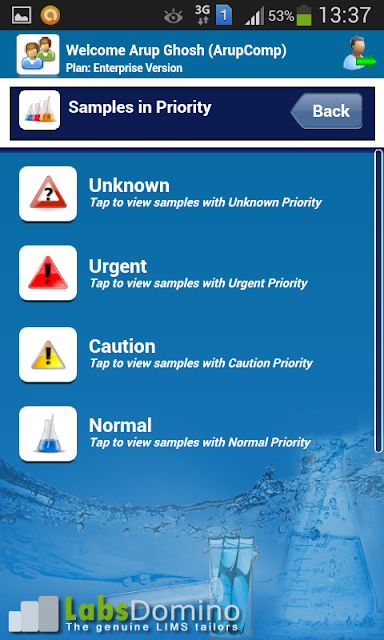Viewport: 384px width, 640px height.
Task: Tap the Back button
Action: tap(326, 111)
